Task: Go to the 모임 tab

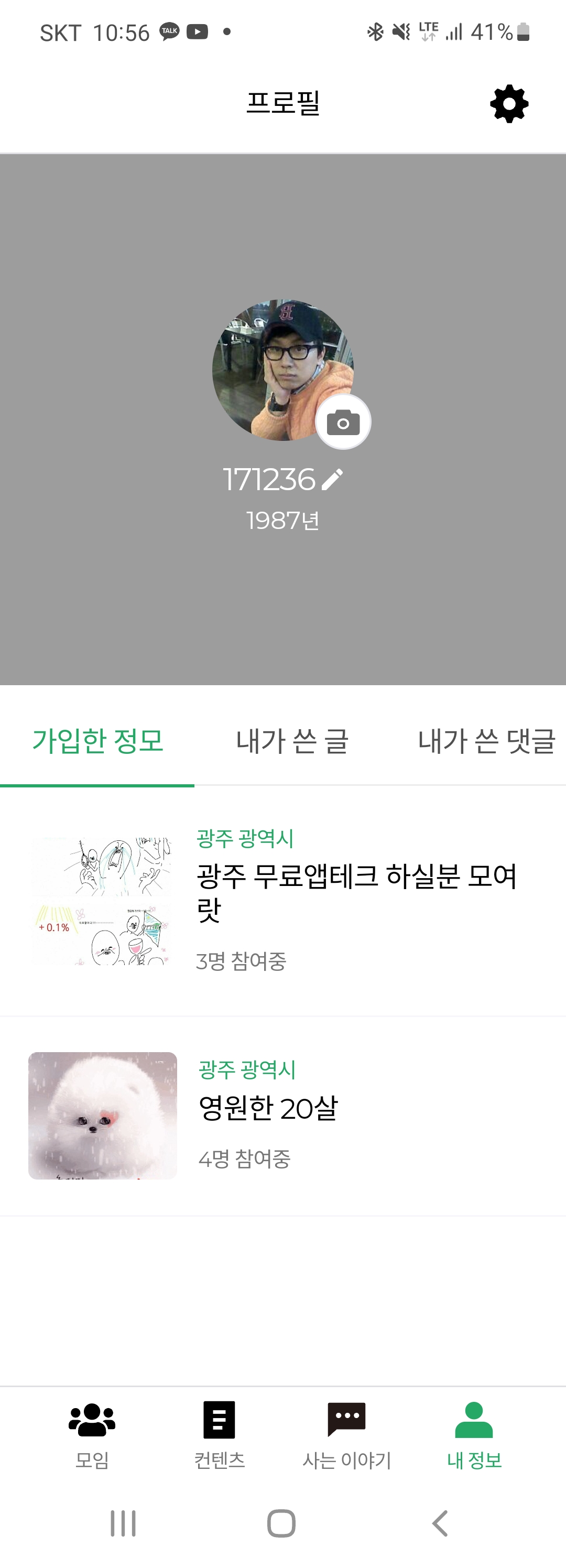Action: [92, 1436]
